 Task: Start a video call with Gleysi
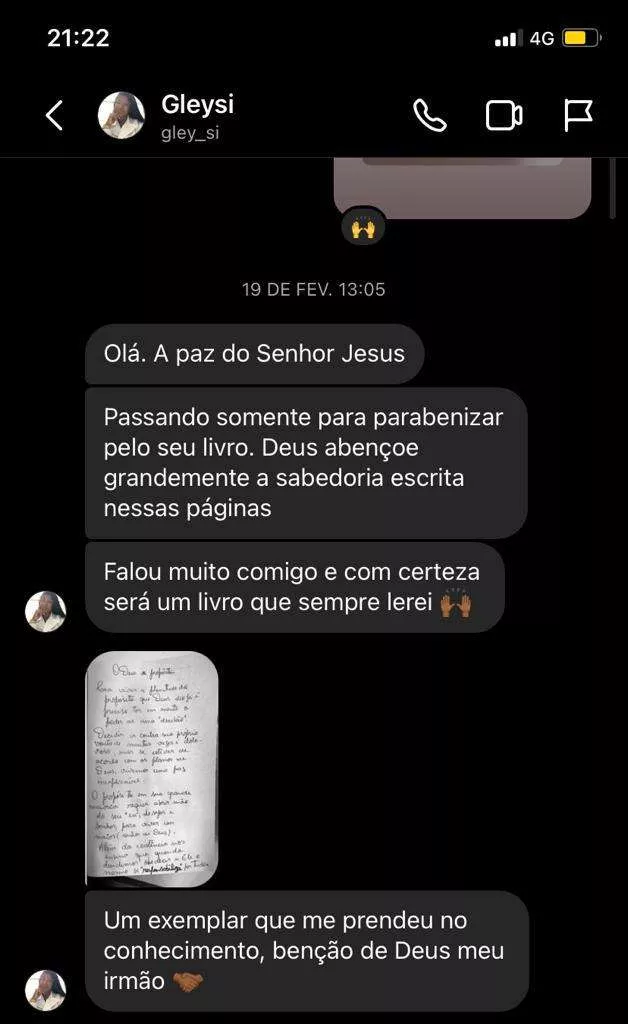point(504,116)
